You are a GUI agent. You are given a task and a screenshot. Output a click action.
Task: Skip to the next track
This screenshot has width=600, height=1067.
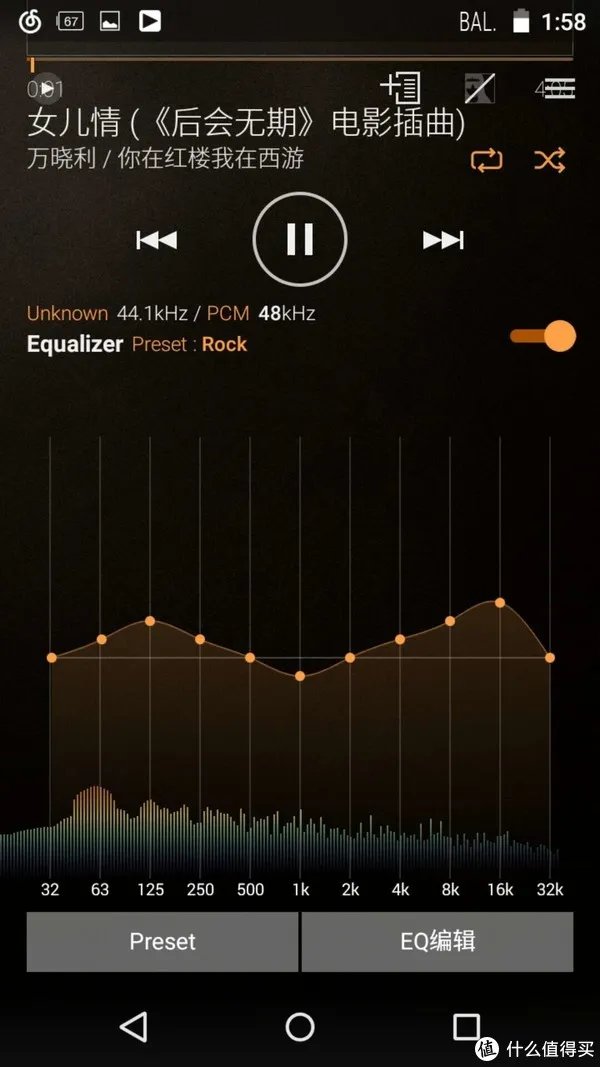[x=443, y=239]
